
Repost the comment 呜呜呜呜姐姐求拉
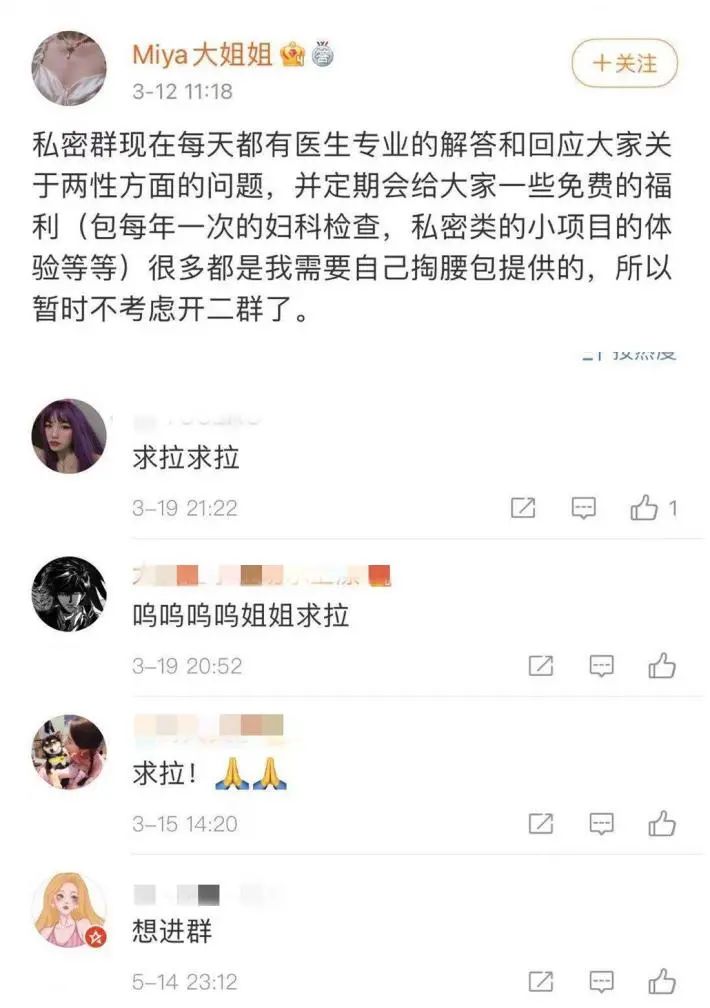pyautogui.click(x=540, y=665)
